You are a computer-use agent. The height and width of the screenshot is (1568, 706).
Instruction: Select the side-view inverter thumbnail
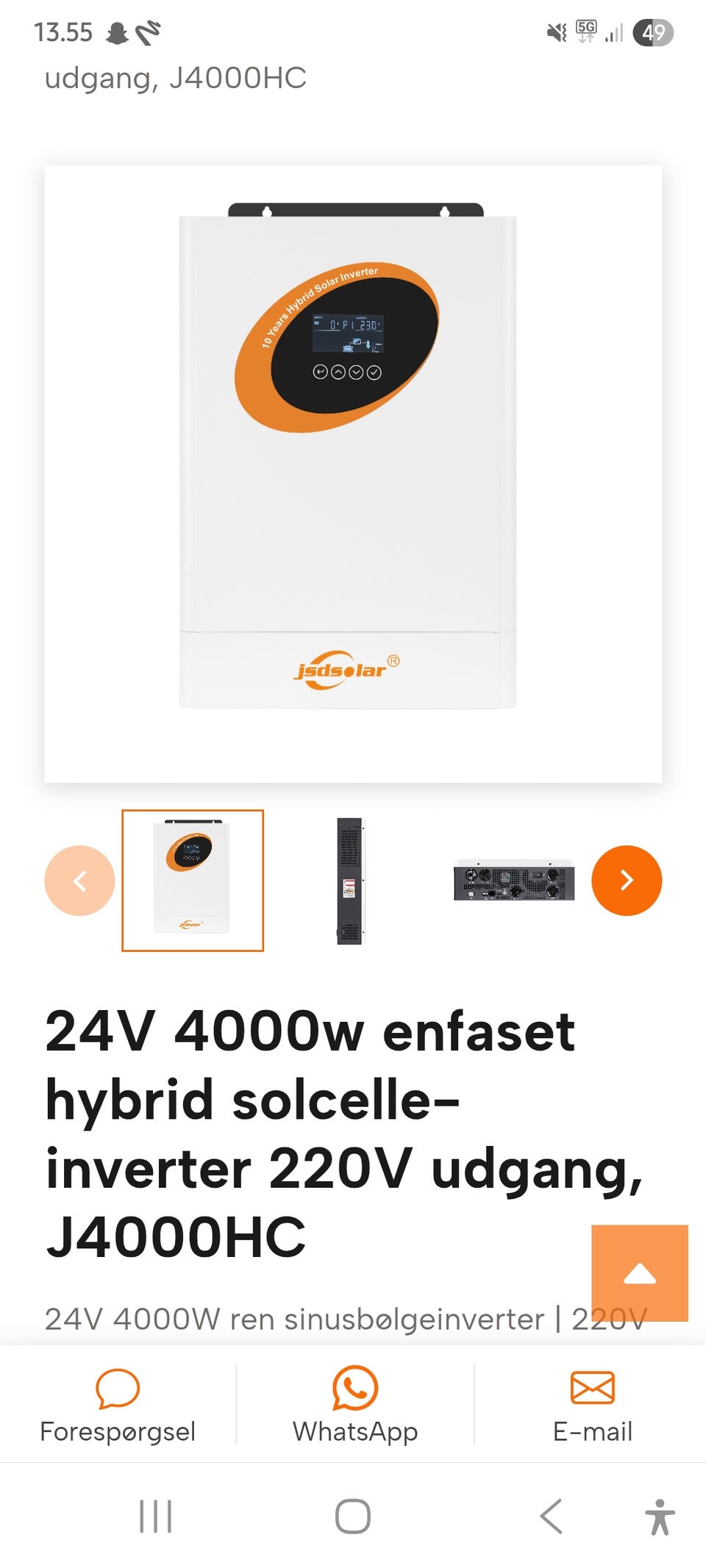350,880
